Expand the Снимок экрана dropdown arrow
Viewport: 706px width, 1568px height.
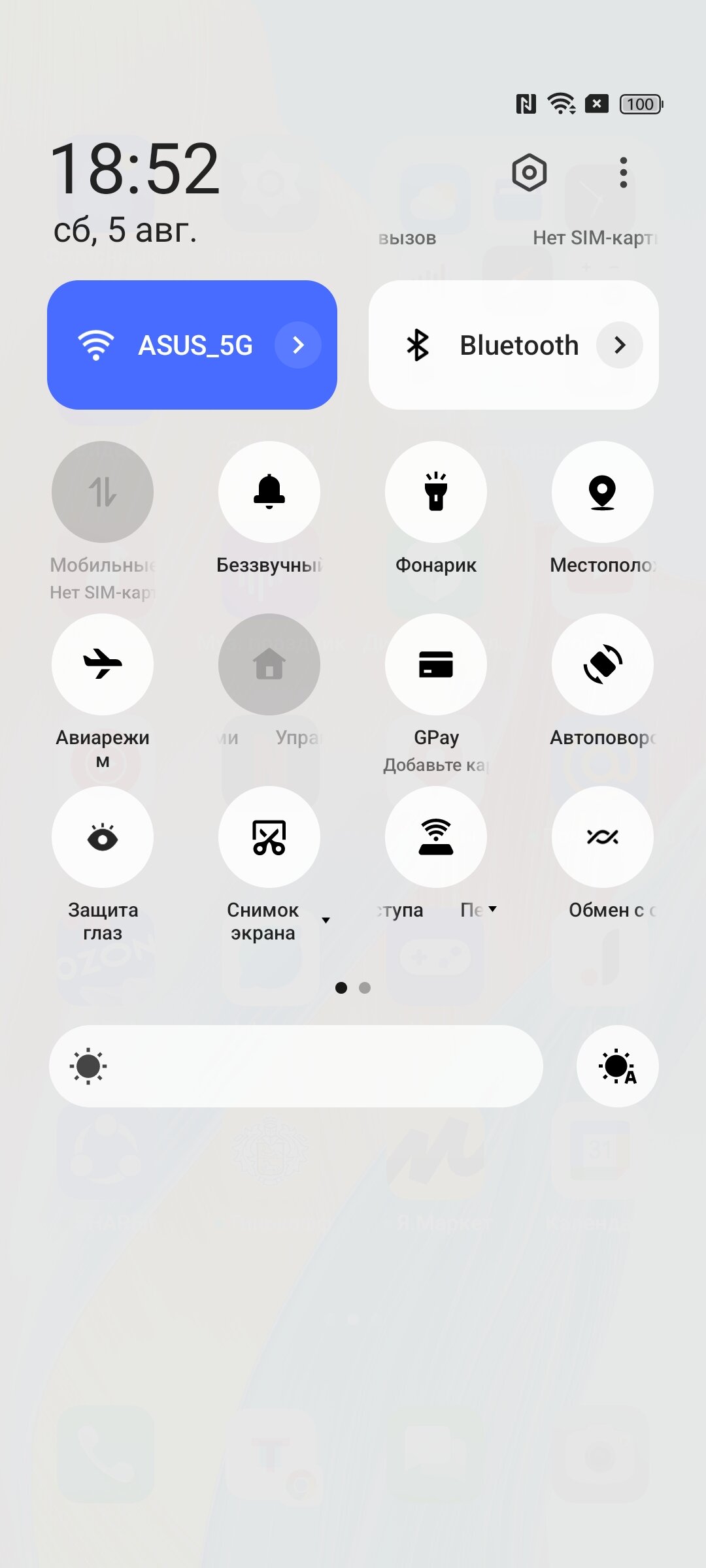pos(326,921)
